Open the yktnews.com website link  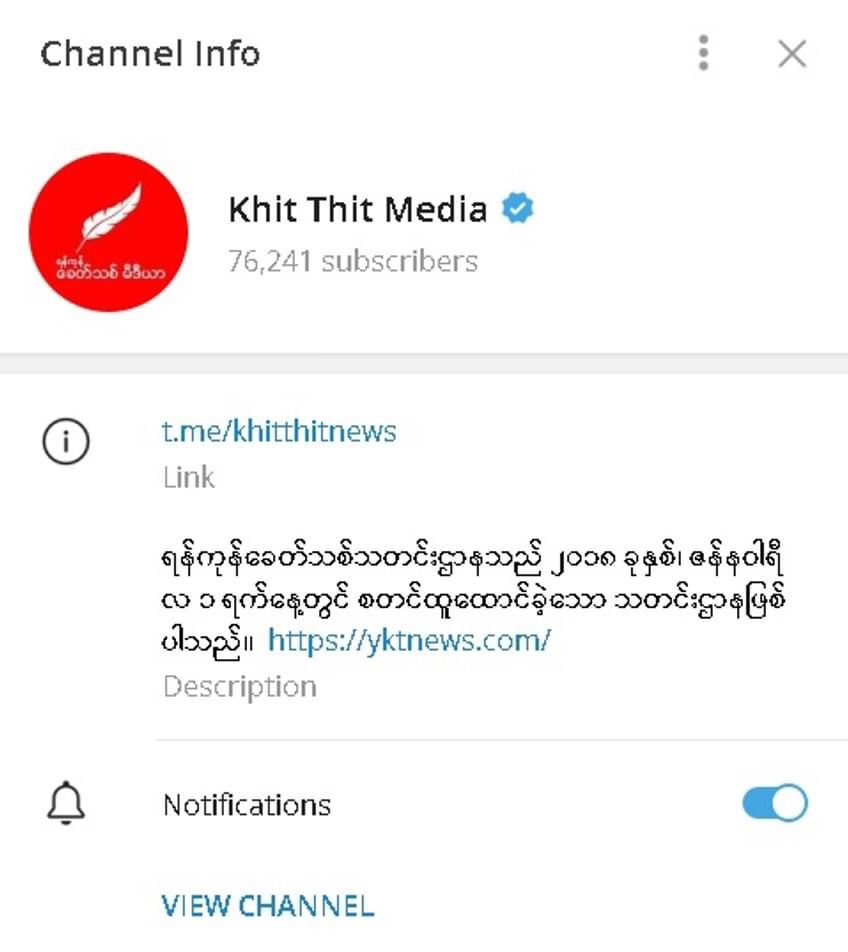[x=409, y=640]
